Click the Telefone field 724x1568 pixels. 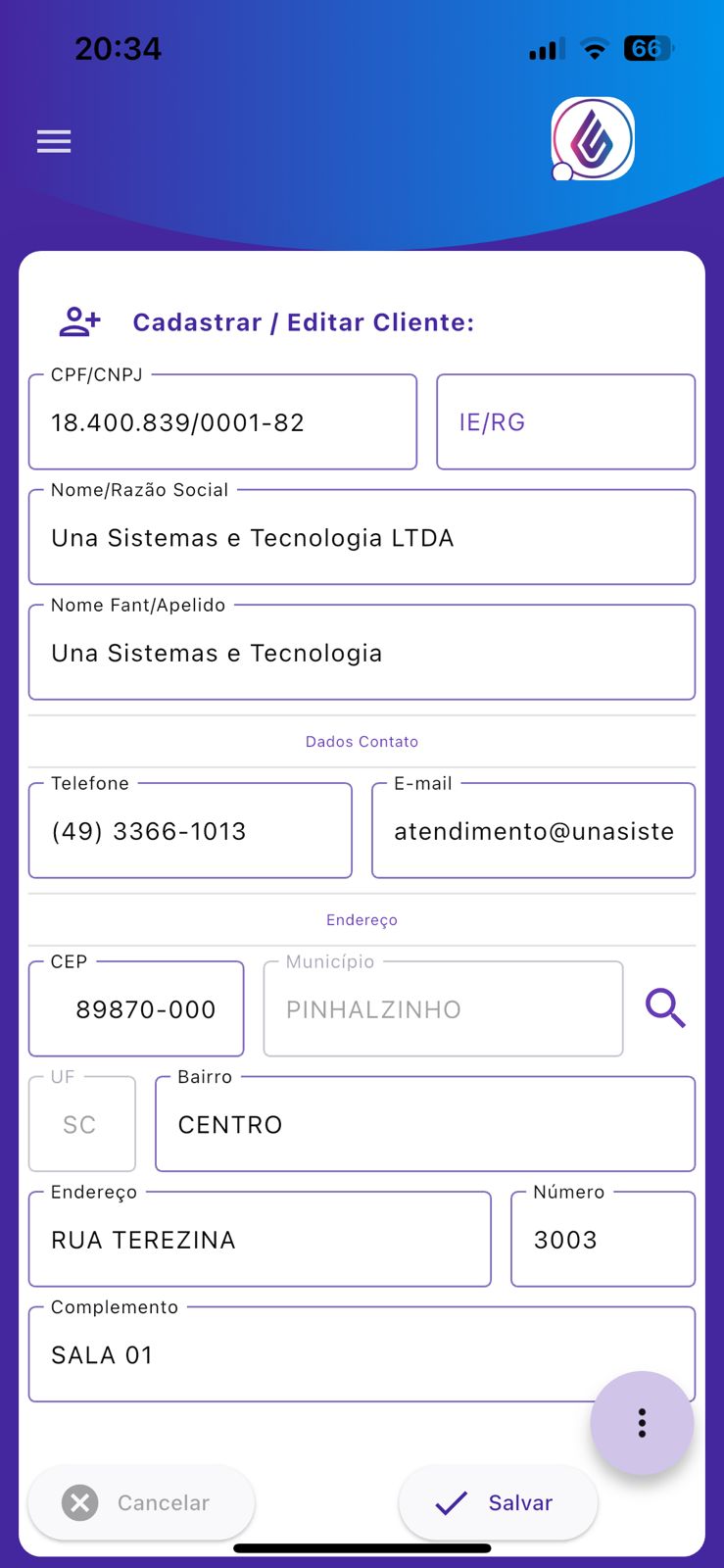click(x=190, y=830)
